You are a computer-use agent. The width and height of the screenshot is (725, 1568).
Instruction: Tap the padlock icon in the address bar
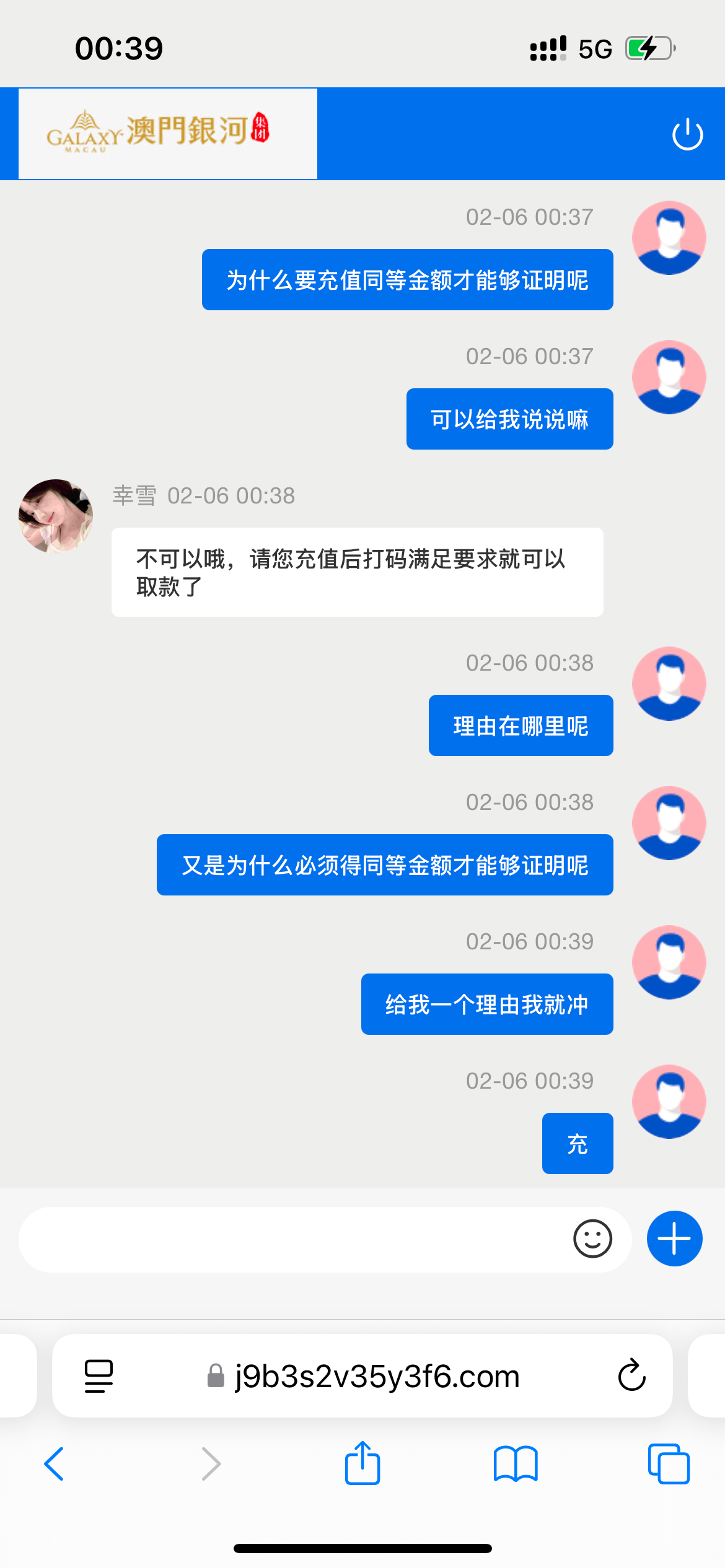[x=214, y=1376]
